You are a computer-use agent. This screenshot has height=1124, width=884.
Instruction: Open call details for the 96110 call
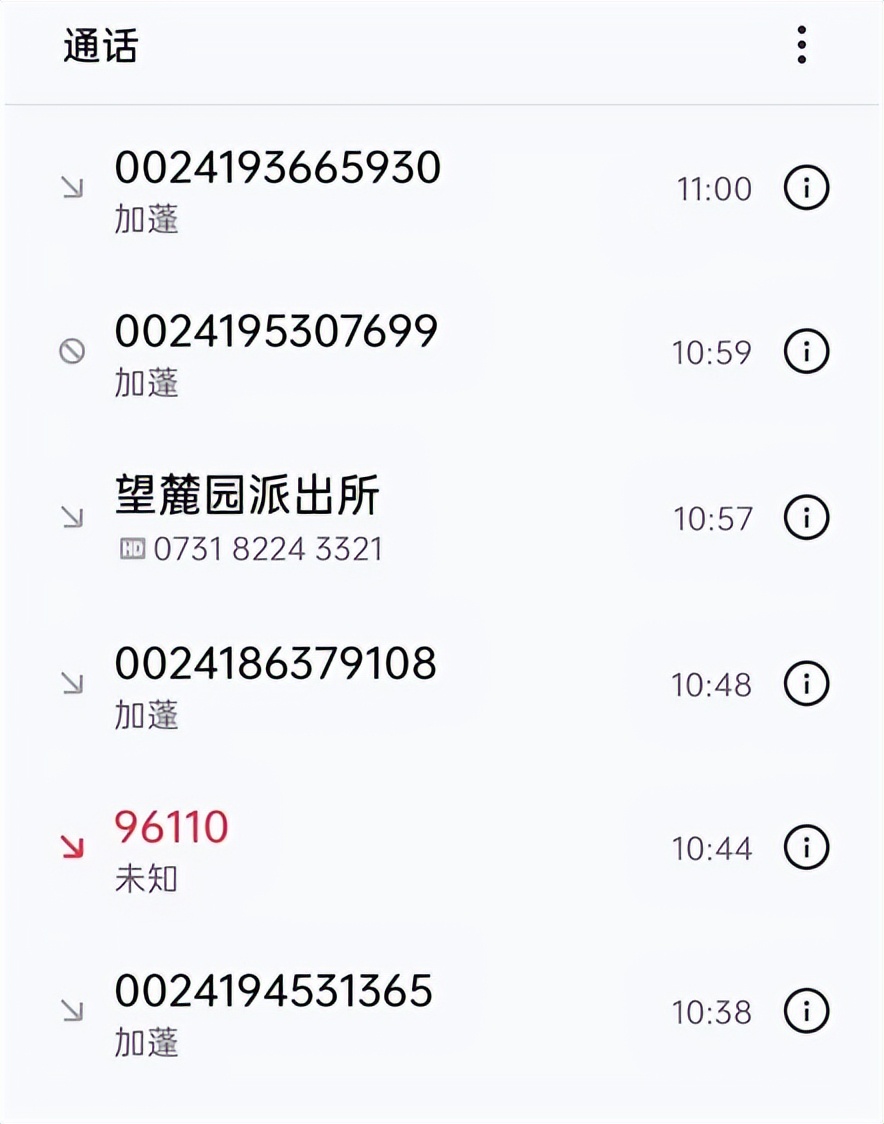pyautogui.click(x=806, y=847)
